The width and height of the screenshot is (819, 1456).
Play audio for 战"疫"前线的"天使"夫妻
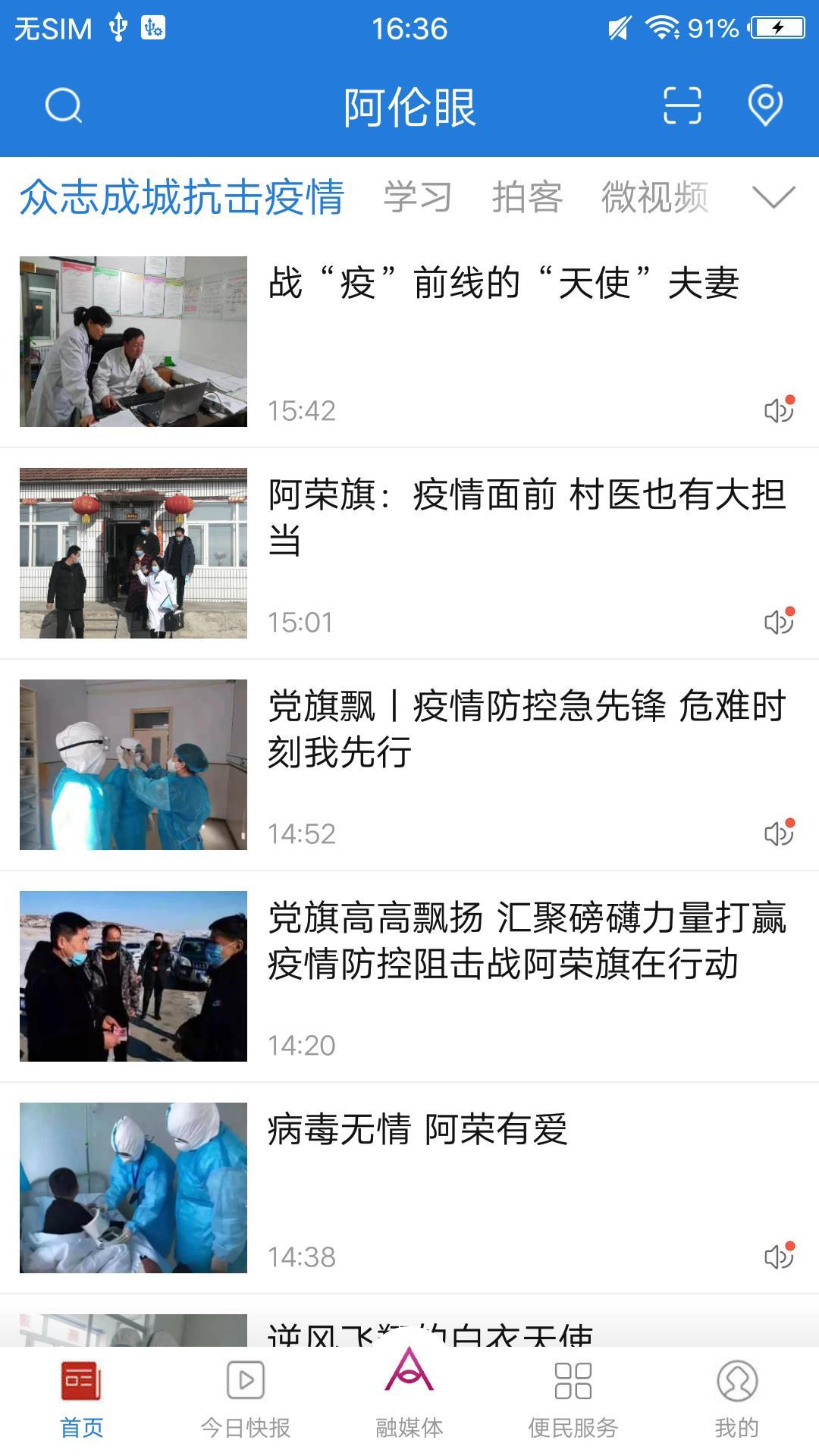(x=778, y=409)
